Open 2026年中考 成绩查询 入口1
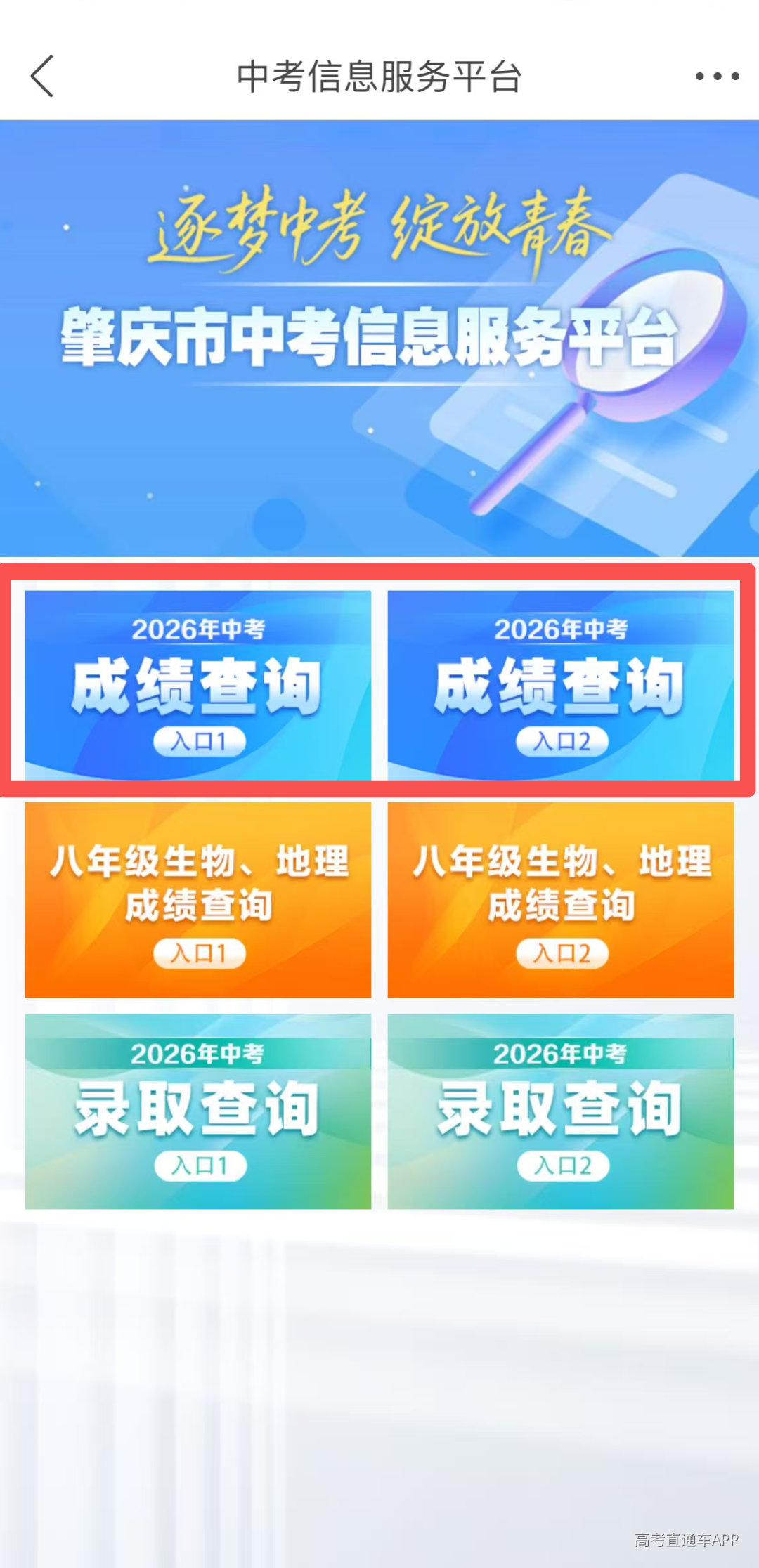The image size is (759, 1568). [198, 685]
